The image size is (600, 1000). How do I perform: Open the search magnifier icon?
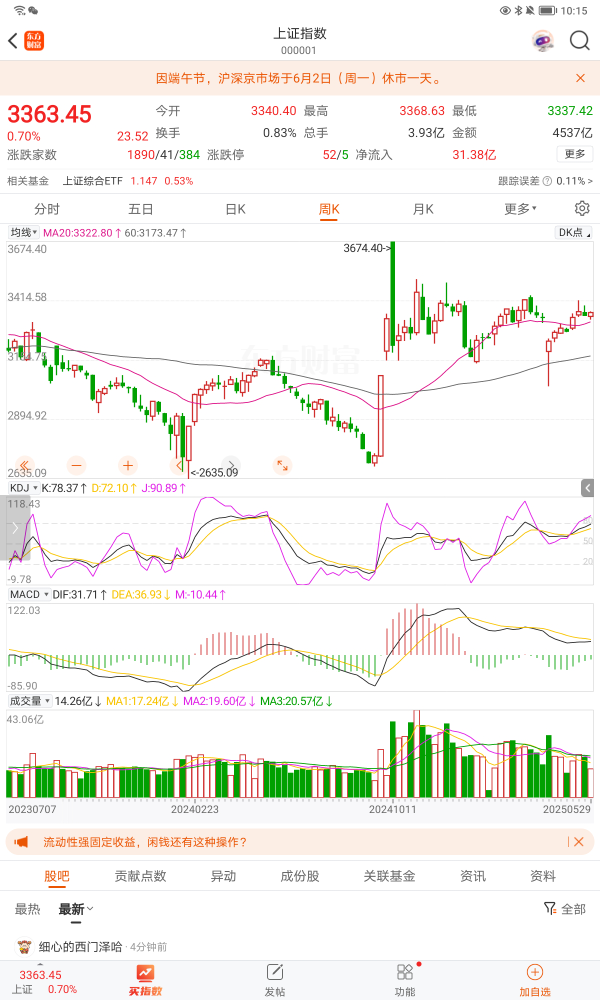(580, 40)
